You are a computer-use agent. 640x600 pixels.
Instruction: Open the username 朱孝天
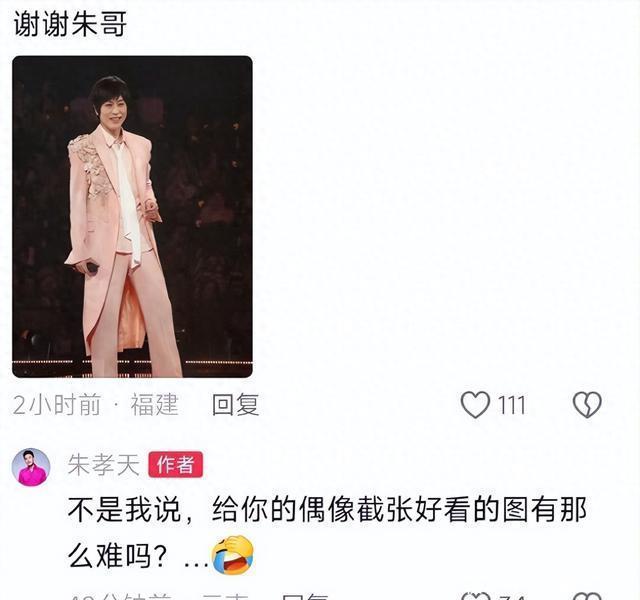(x=104, y=465)
